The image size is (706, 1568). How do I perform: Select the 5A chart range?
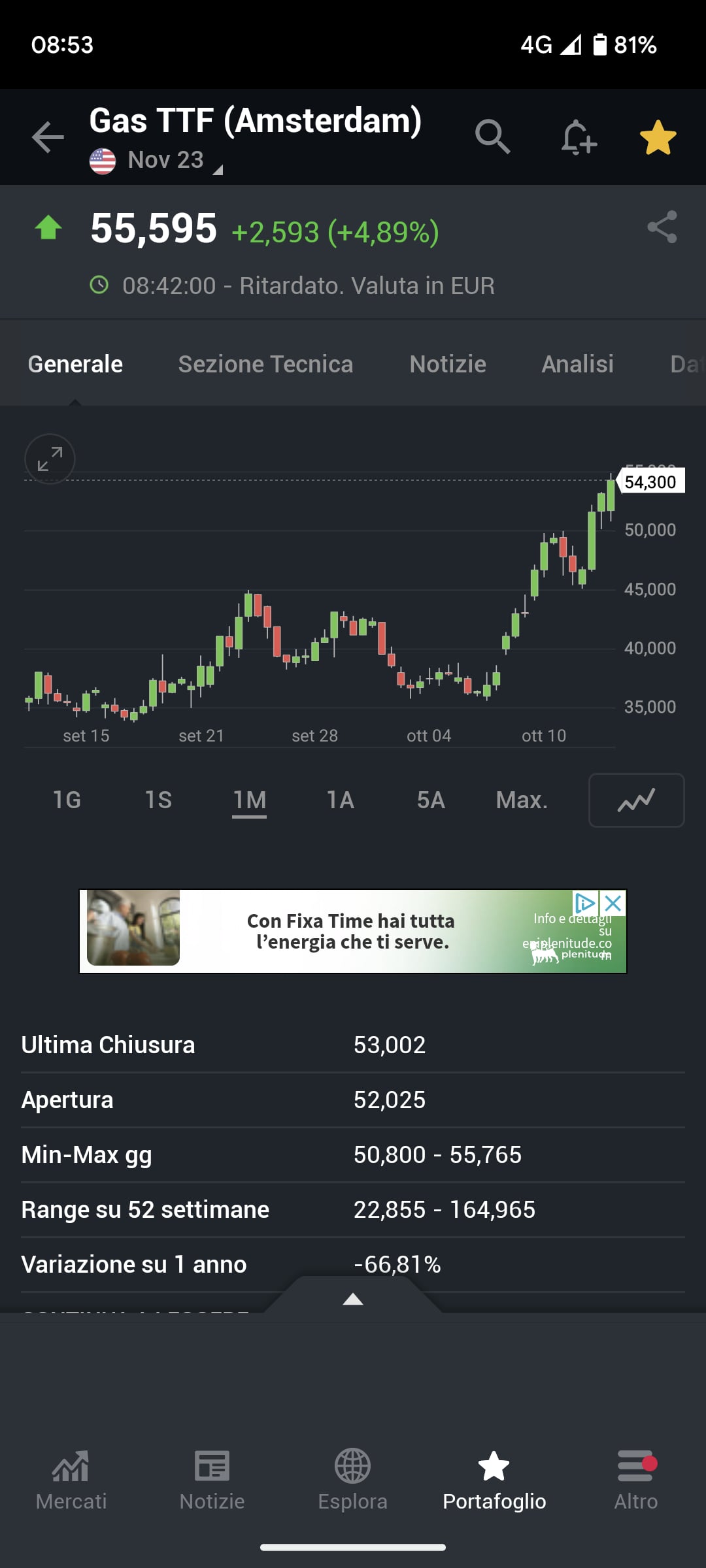(431, 800)
